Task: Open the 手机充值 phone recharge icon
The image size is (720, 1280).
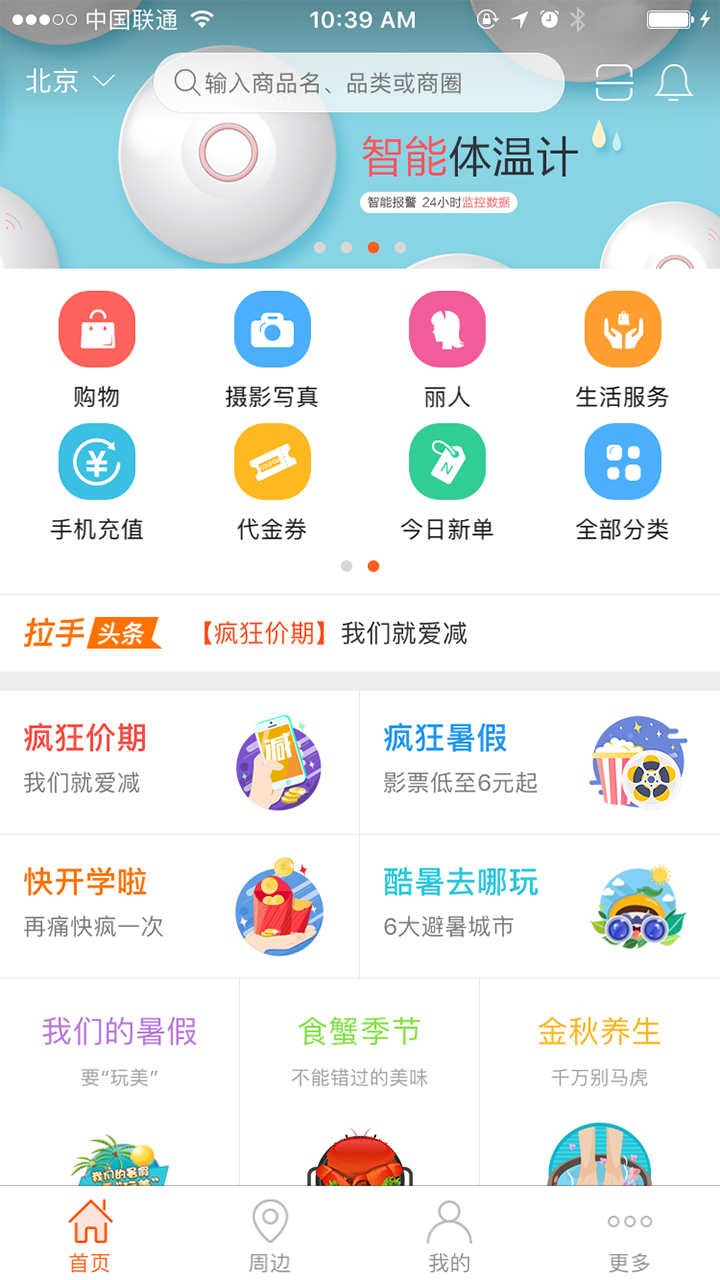Action: 97,461
